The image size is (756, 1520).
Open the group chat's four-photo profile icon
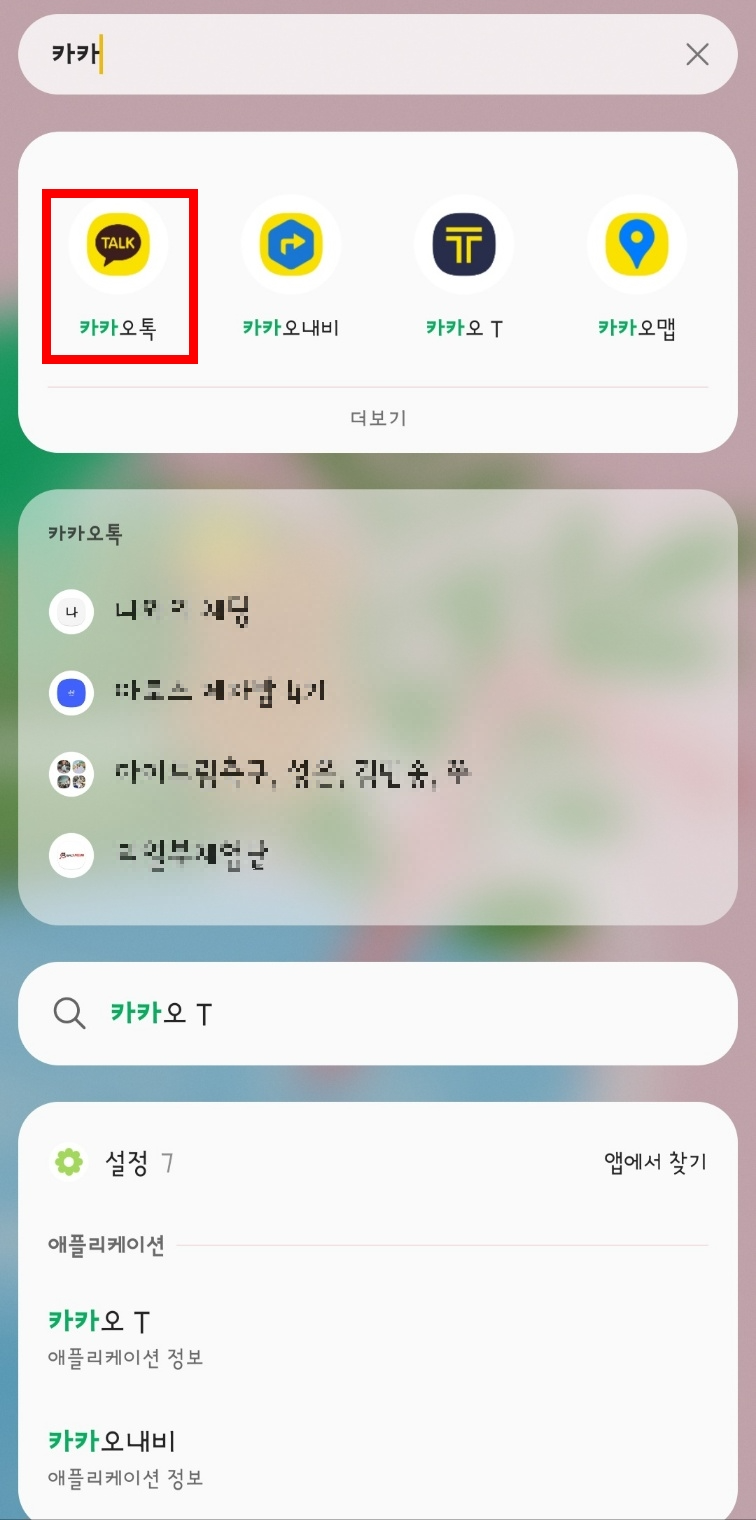point(71,773)
